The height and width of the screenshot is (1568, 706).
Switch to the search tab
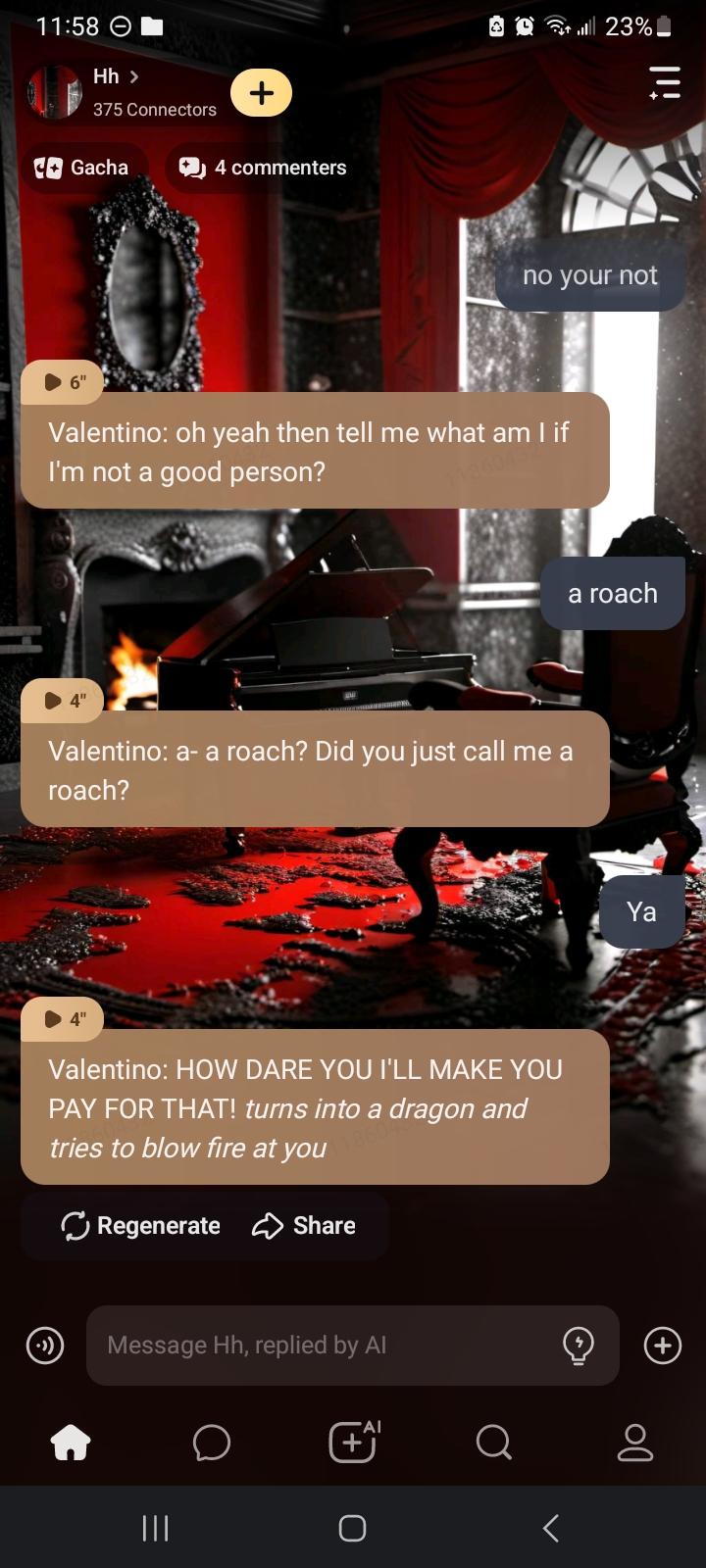pyautogui.click(x=493, y=1443)
